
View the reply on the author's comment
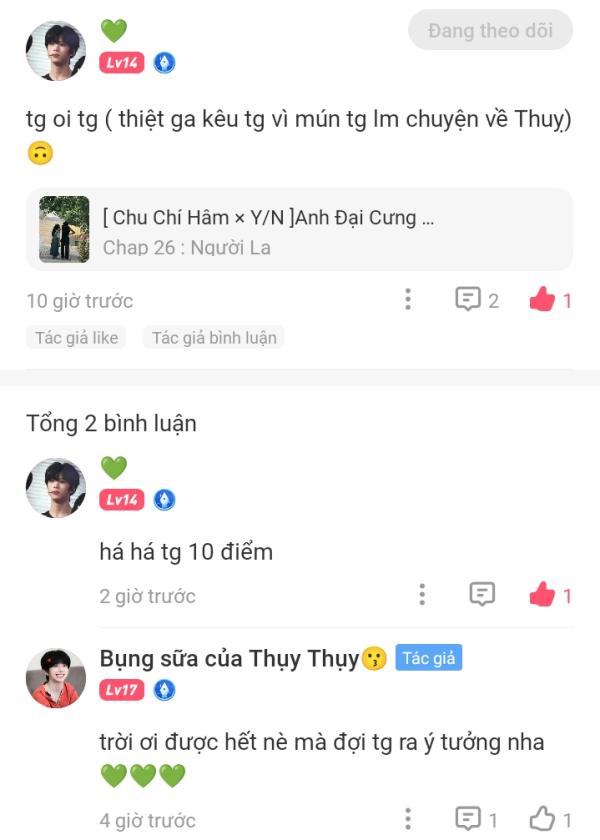tap(476, 819)
